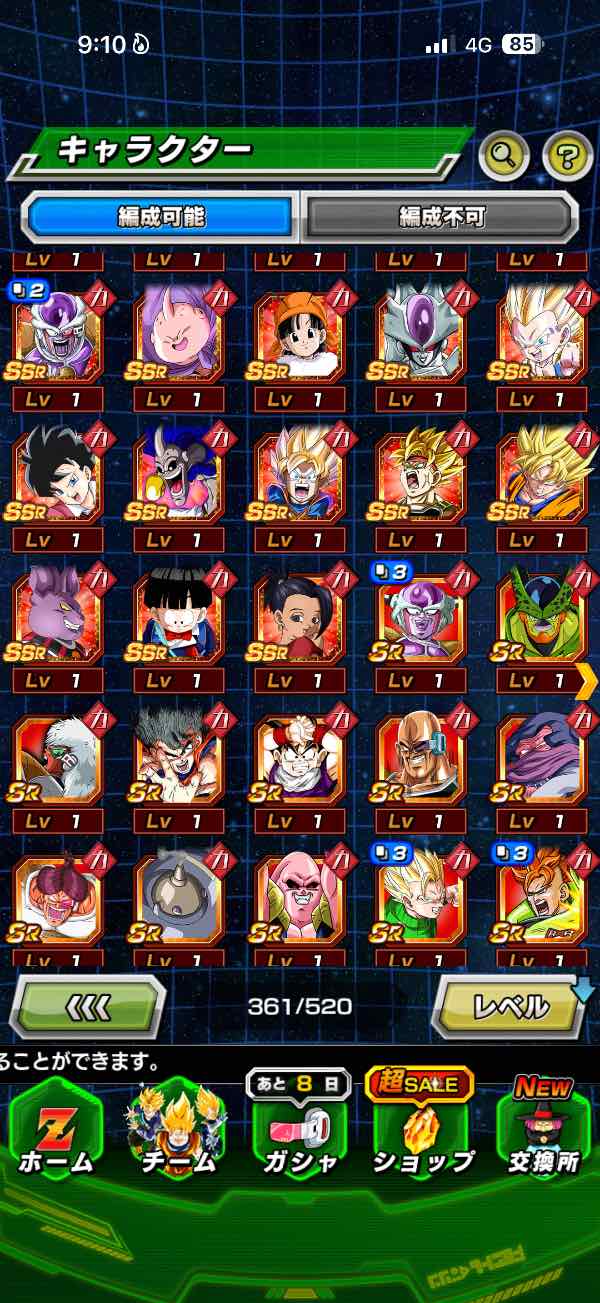Switch to the 編成不可 tab
This screenshot has width=600, height=1303.
point(440,217)
